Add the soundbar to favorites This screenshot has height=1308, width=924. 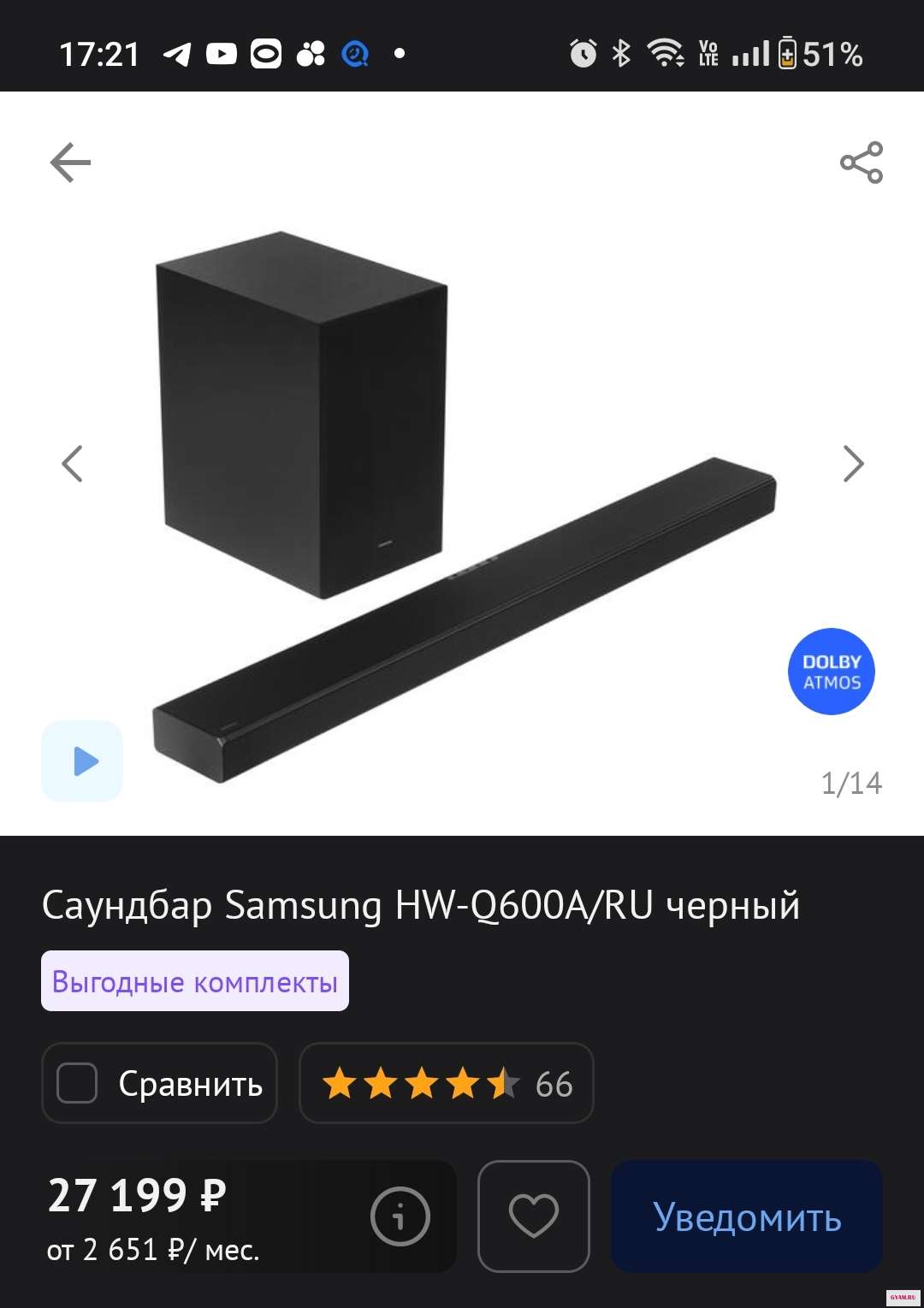click(533, 1216)
